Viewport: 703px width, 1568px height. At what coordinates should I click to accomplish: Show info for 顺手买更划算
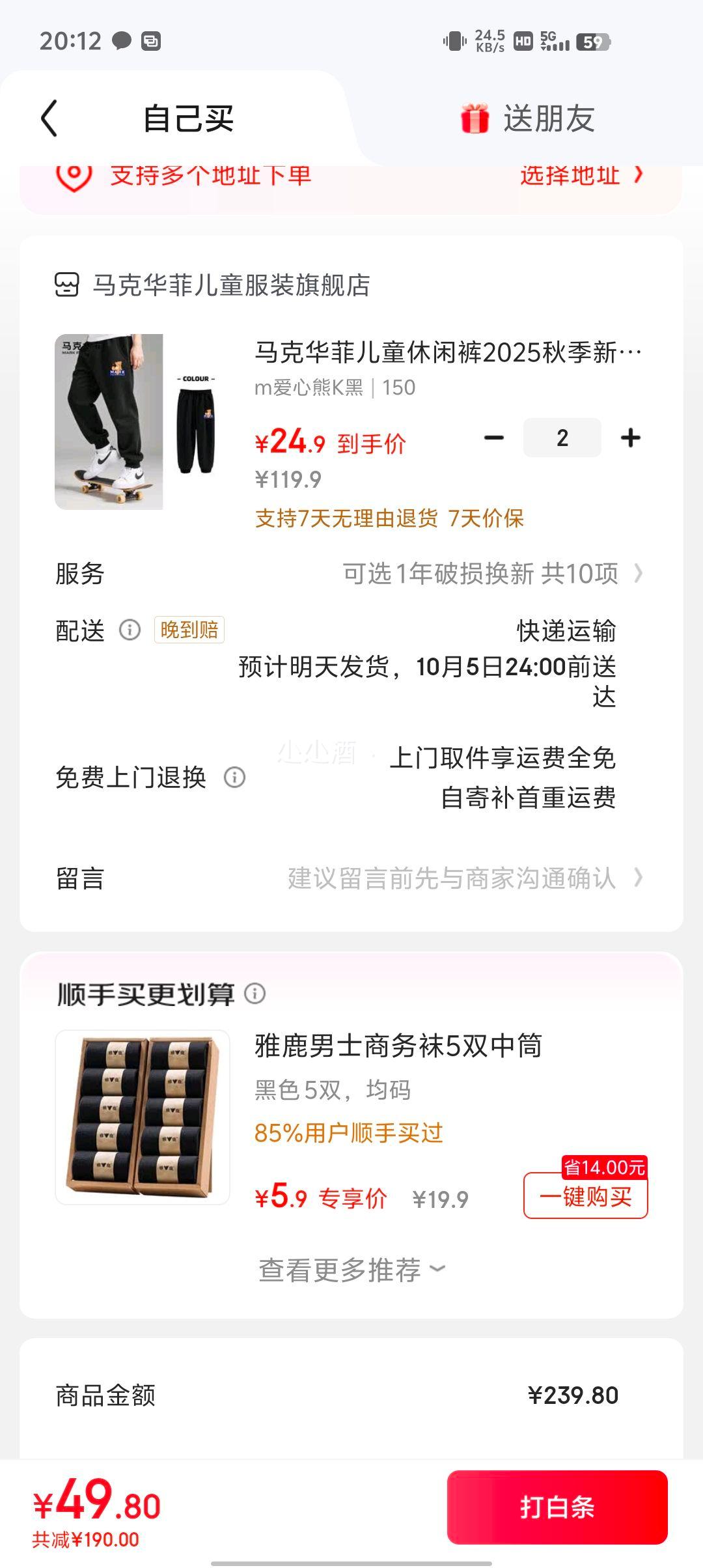255,994
